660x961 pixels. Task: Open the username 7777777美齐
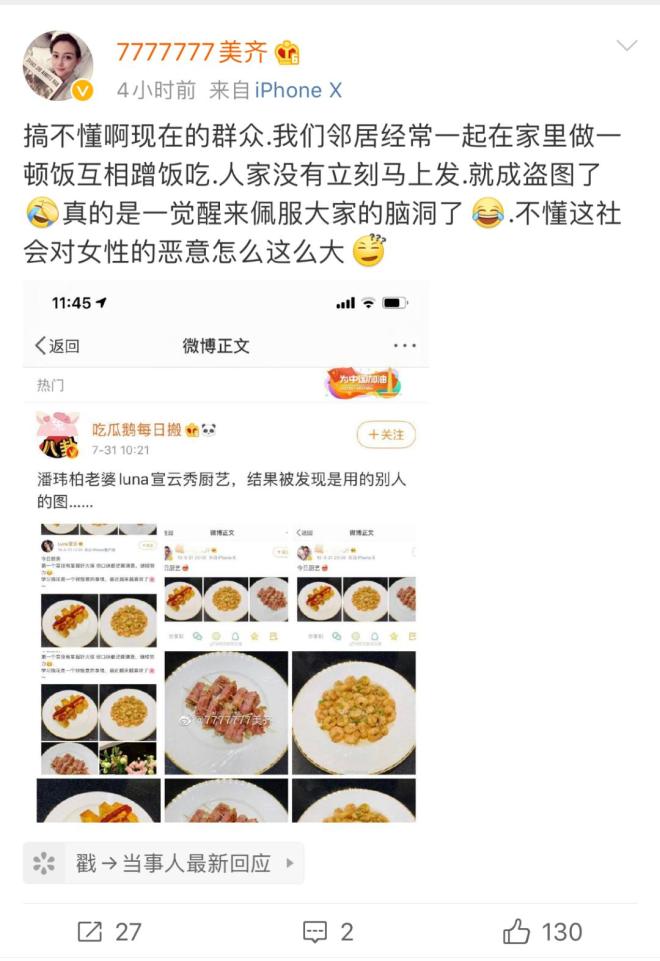192,52
